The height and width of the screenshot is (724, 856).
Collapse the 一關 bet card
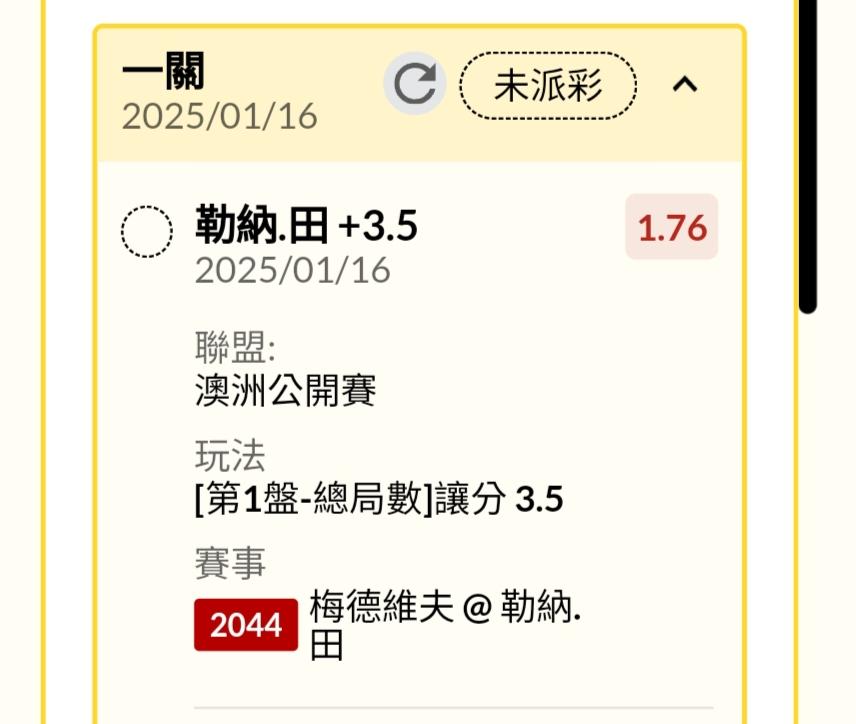click(685, 85)
